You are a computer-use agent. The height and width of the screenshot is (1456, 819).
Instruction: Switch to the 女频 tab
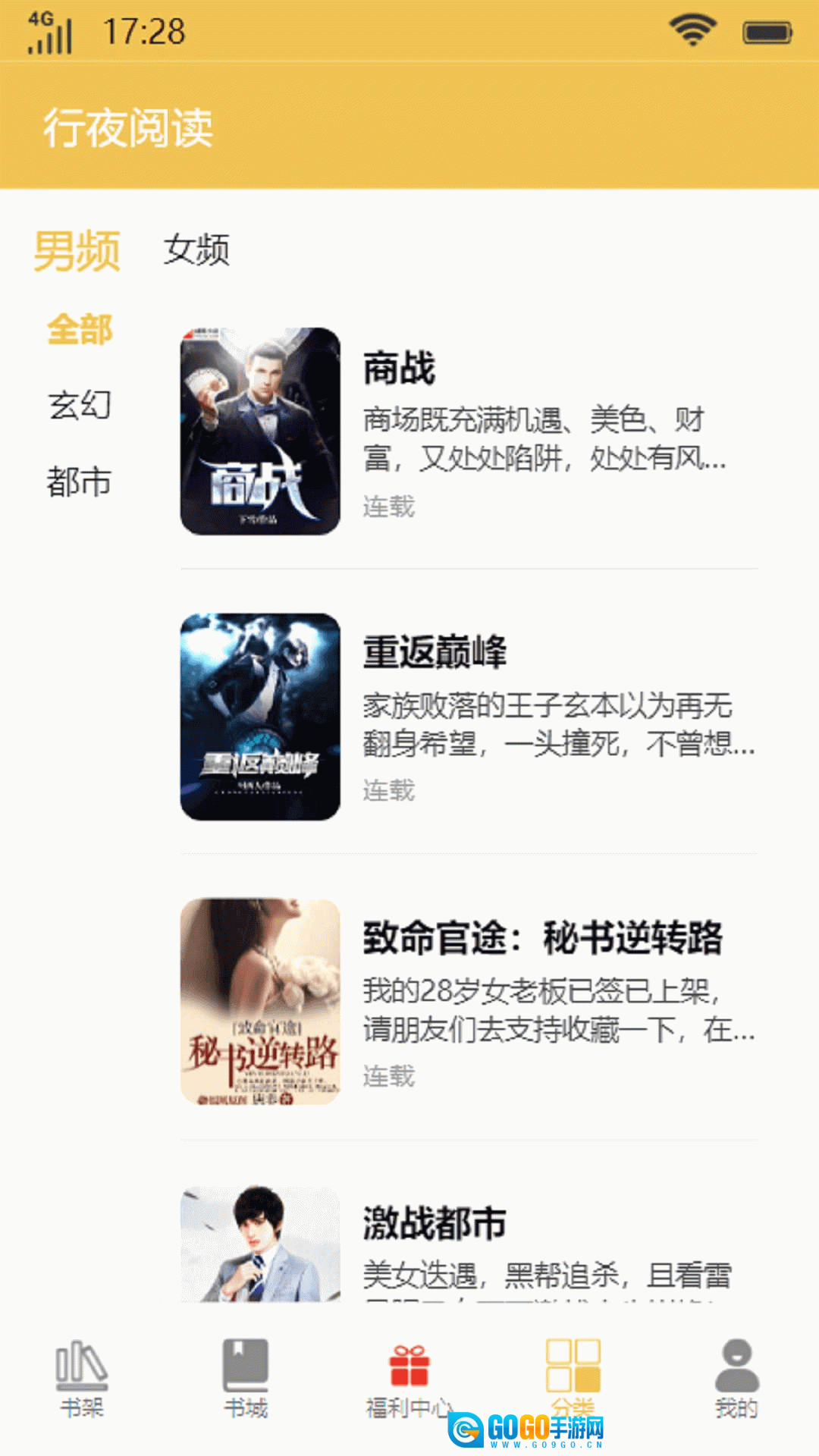point(196,249)
